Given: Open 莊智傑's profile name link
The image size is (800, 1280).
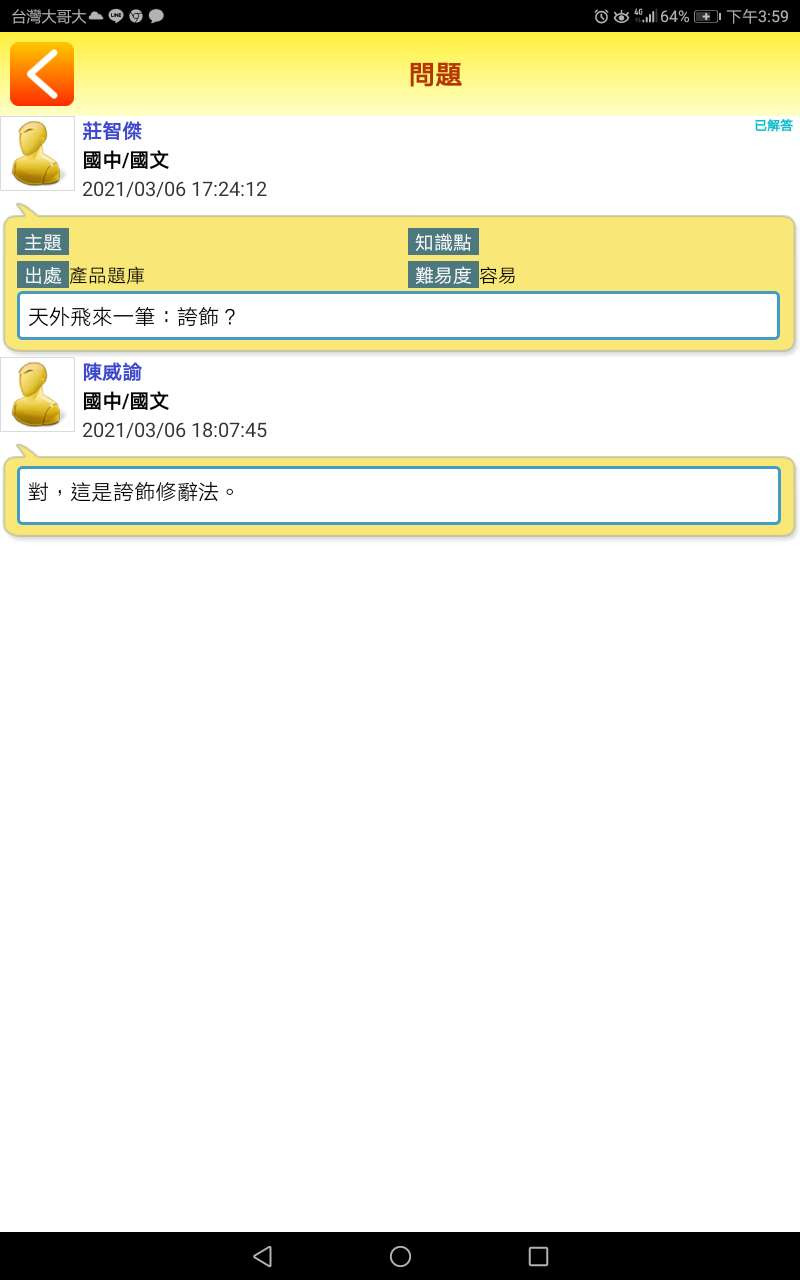Looking at the screenshot, I should point(112,131).
